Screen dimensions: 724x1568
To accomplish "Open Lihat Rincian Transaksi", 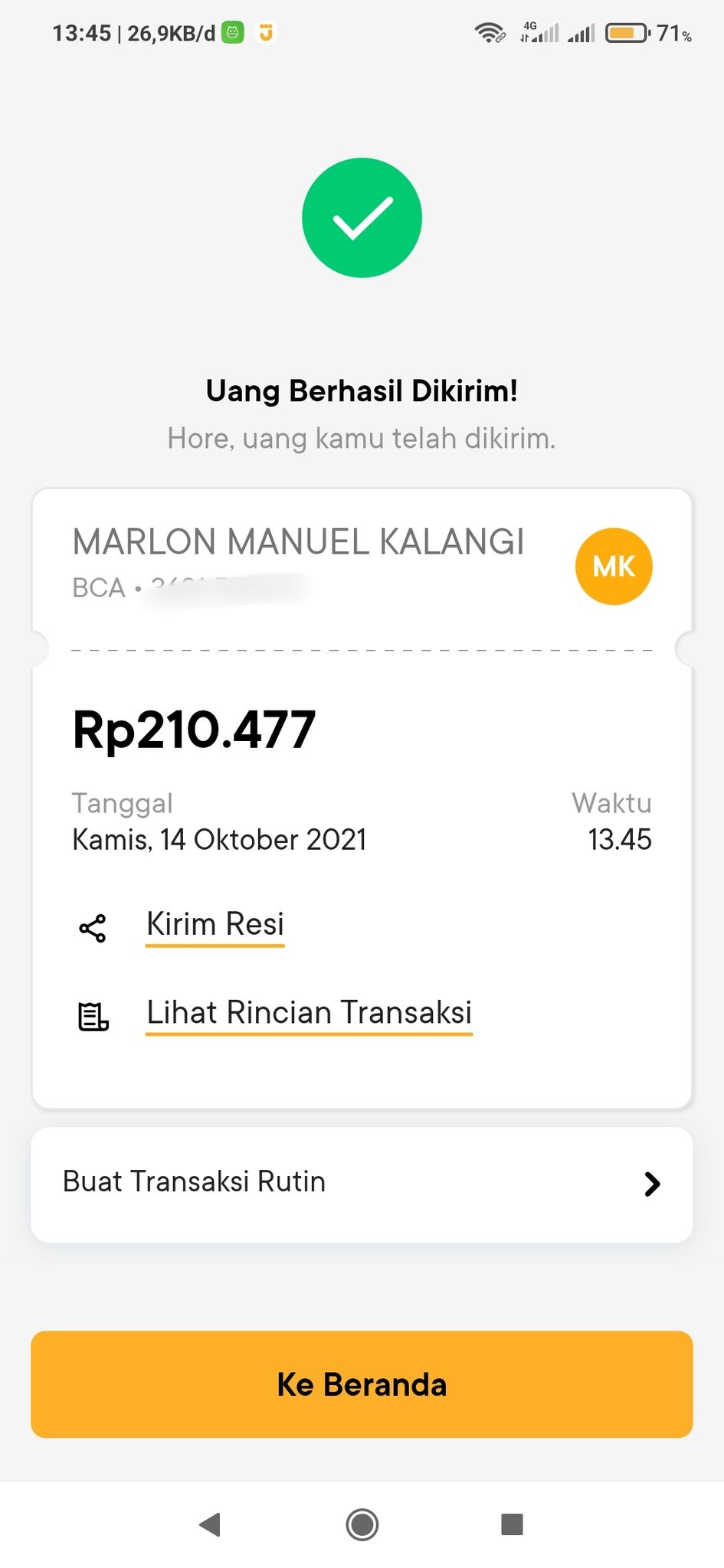I will coord(309,1013).
